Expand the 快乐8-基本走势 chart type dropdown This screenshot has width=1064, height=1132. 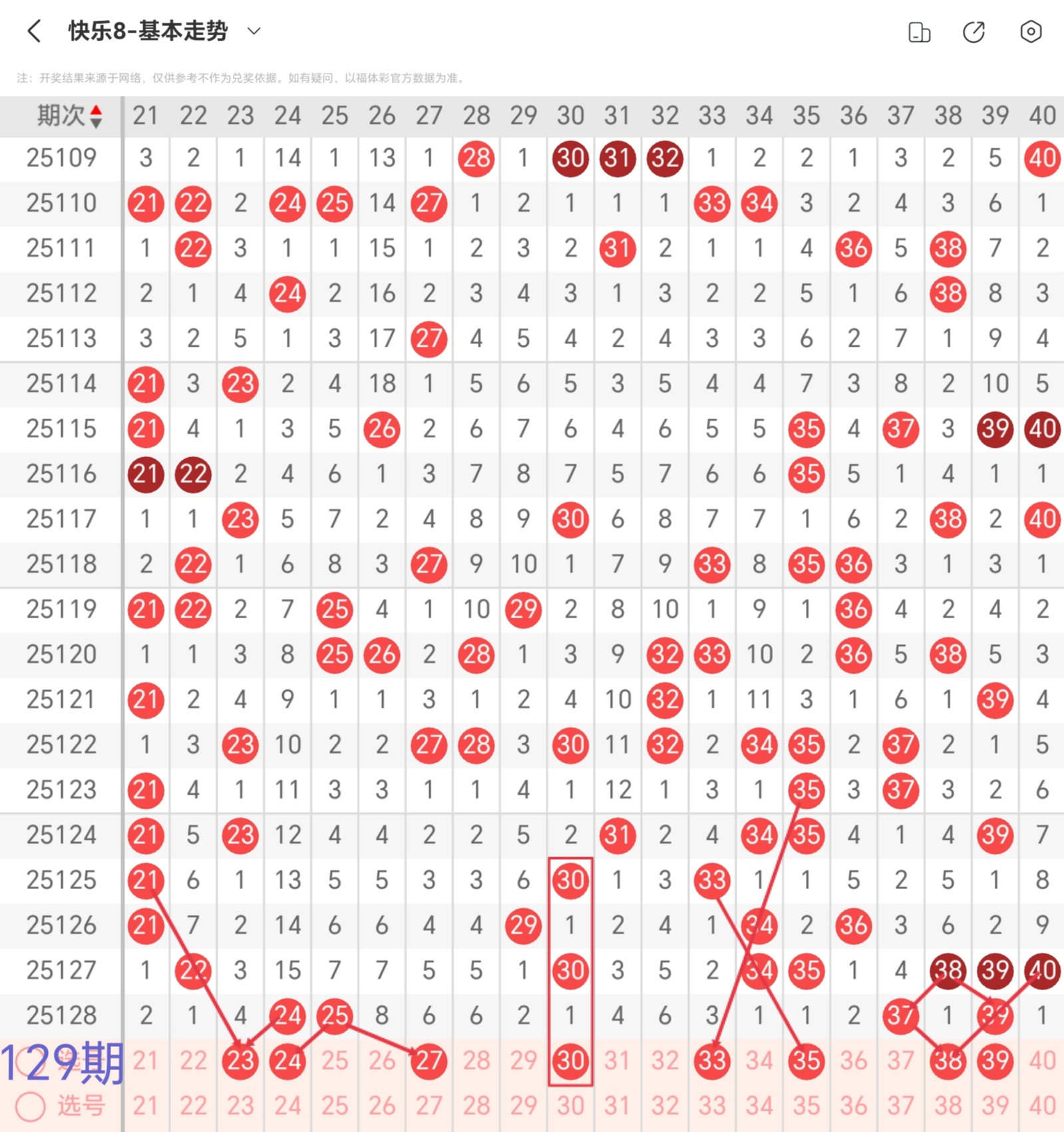254,31
